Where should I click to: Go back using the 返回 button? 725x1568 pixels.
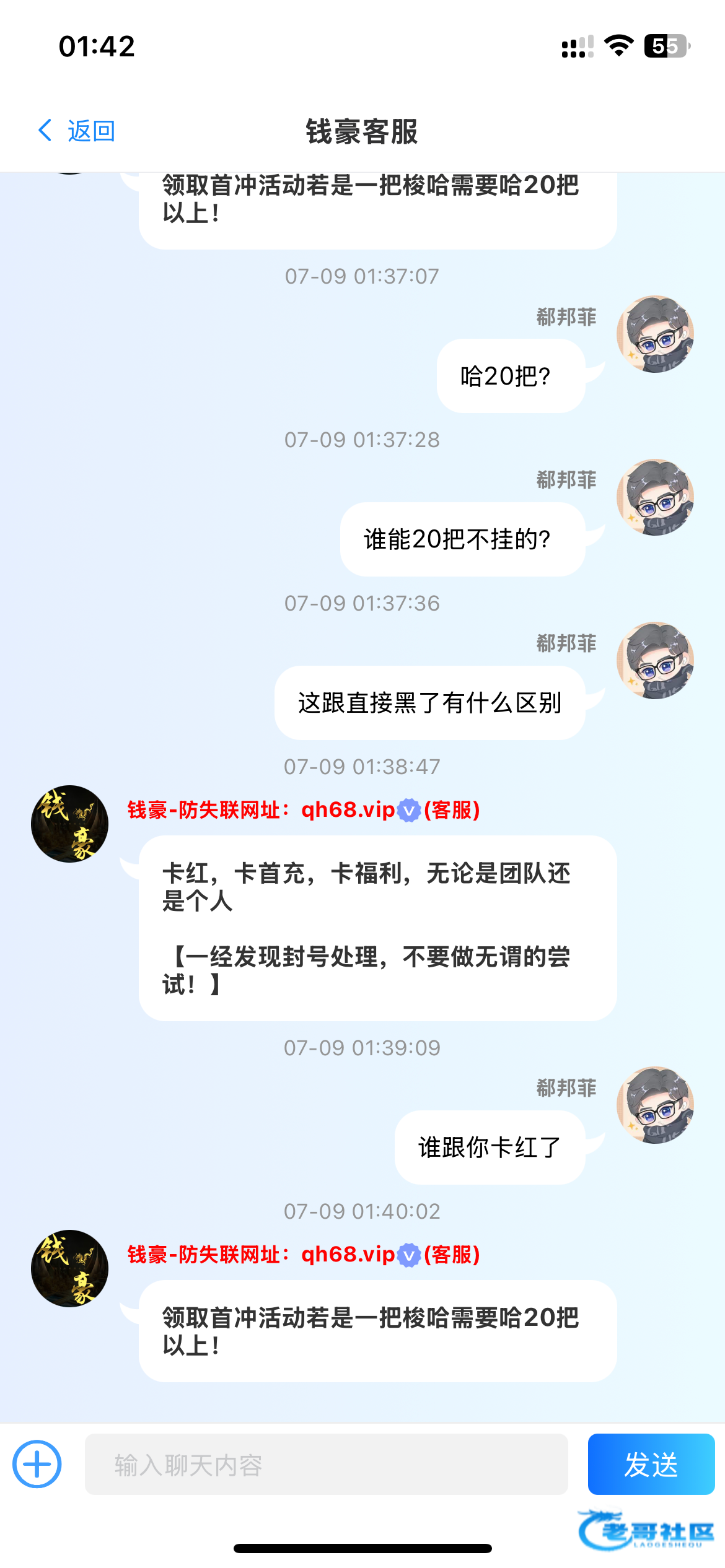[x=77, y=131]
